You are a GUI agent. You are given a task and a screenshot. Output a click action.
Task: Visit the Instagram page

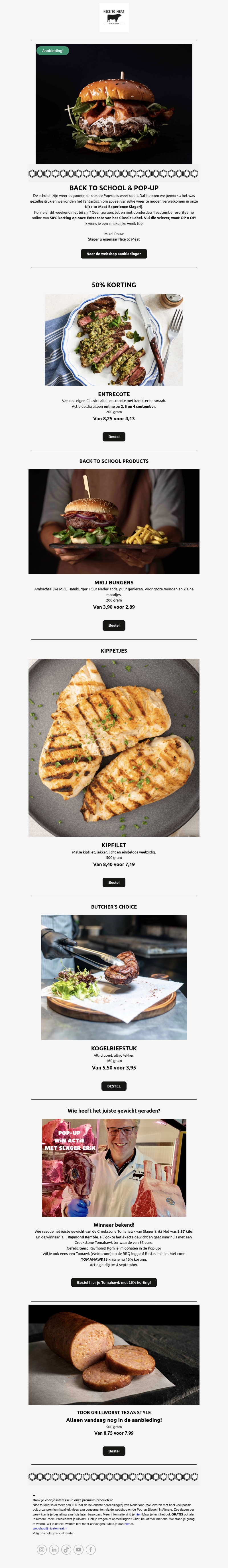tap(42, 1549)
